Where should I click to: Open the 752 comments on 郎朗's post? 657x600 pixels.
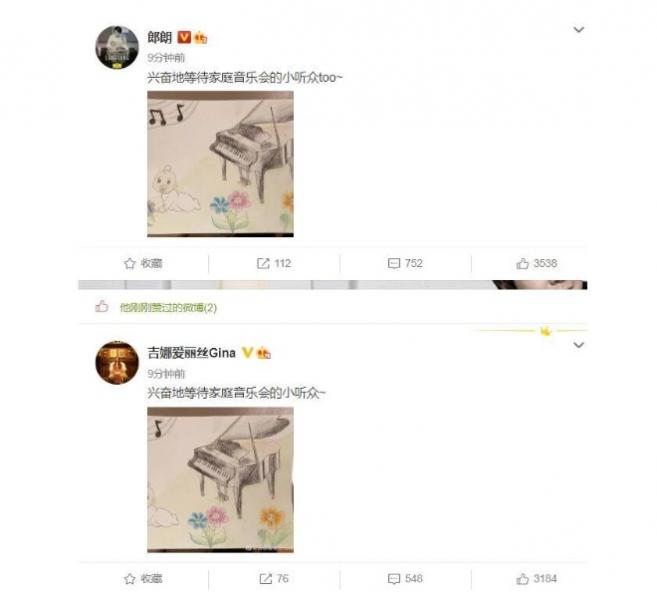tap(405, 263)
